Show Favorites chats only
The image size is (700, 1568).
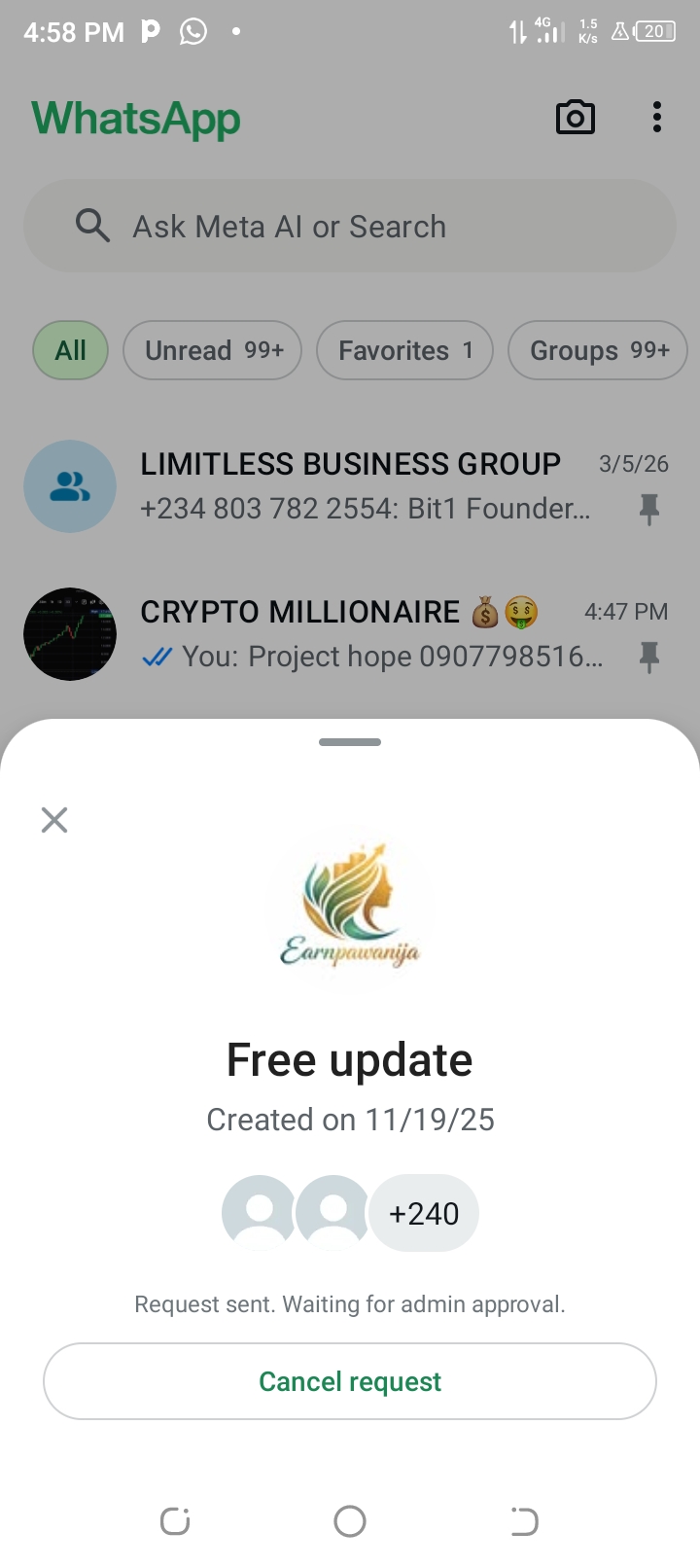(x=404, y=350)
